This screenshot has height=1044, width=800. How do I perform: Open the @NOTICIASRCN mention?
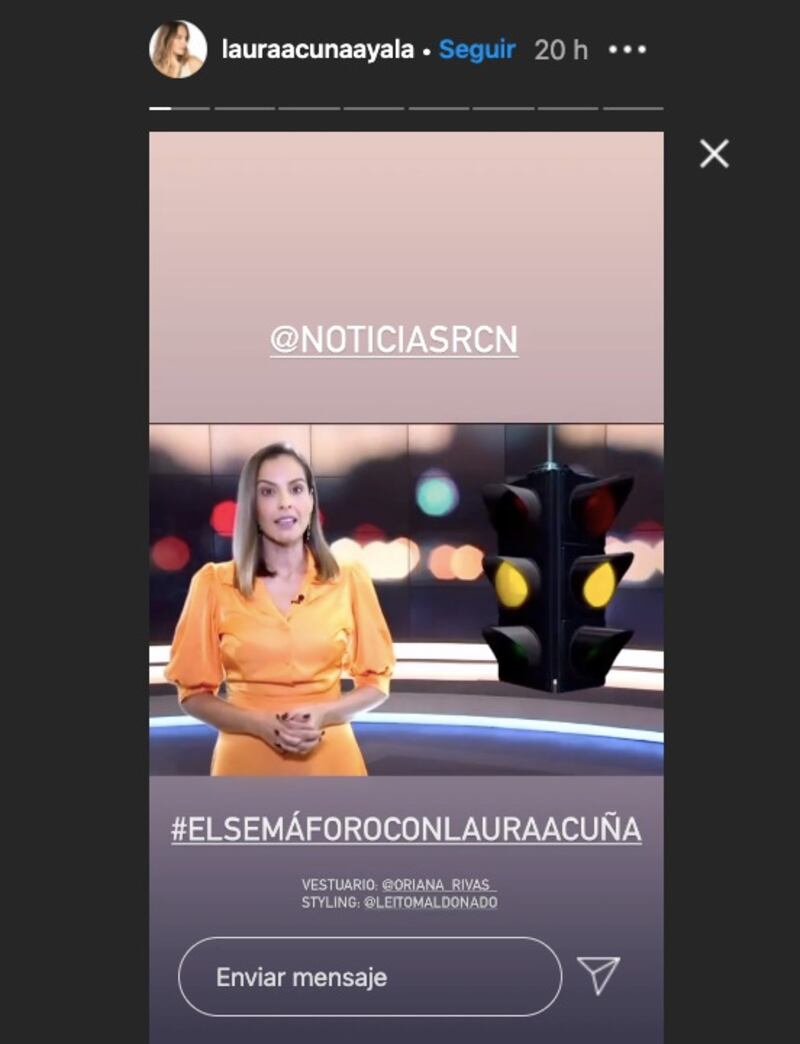coord(394,340)
